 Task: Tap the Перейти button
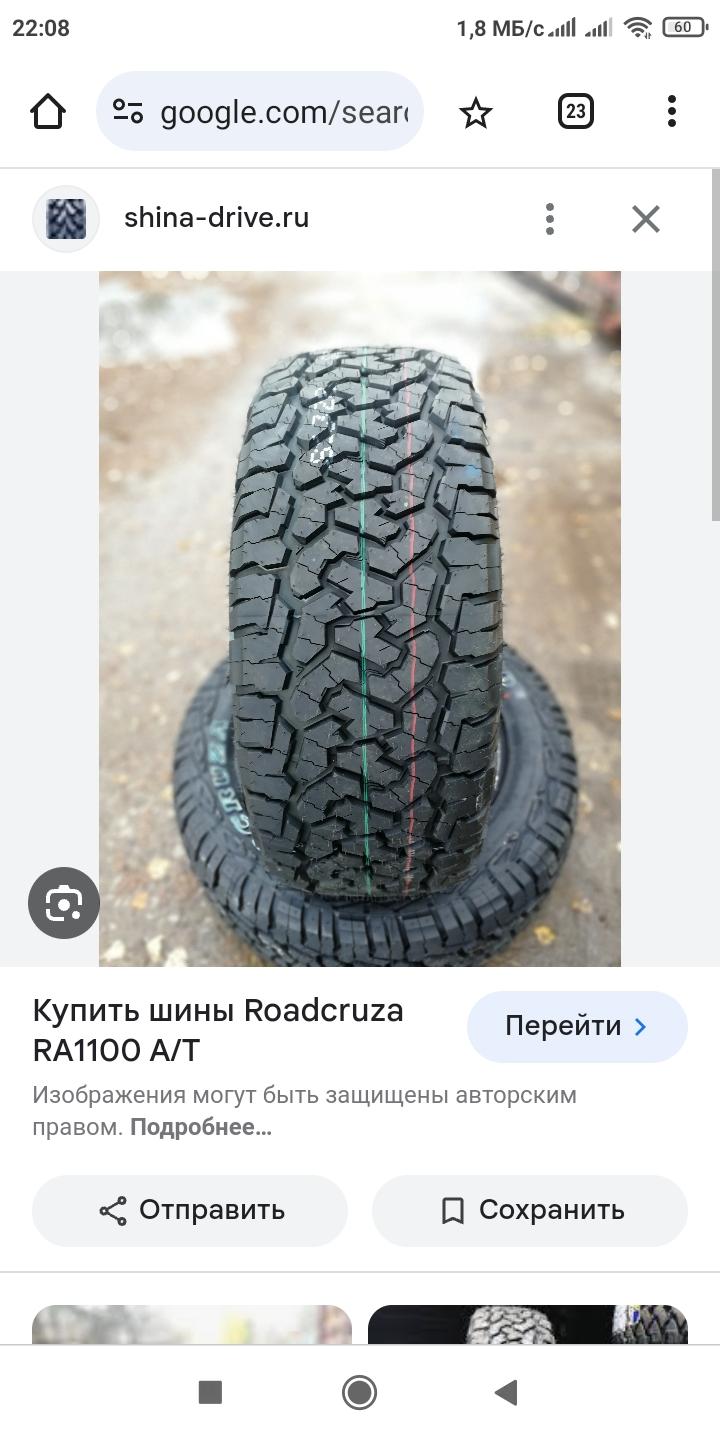[x=577, y=1026]
